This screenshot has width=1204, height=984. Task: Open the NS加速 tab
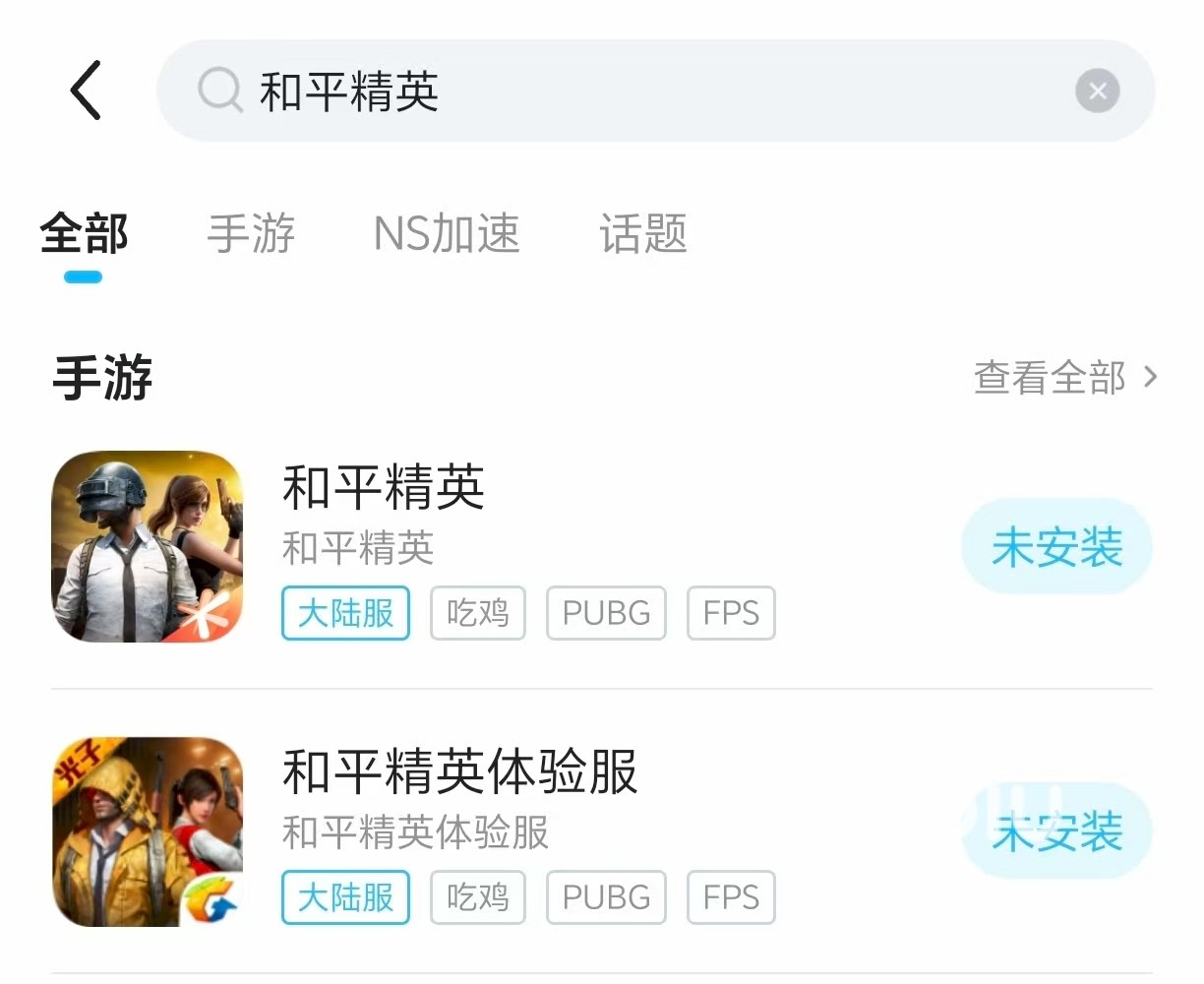click(x=447, y=234)
